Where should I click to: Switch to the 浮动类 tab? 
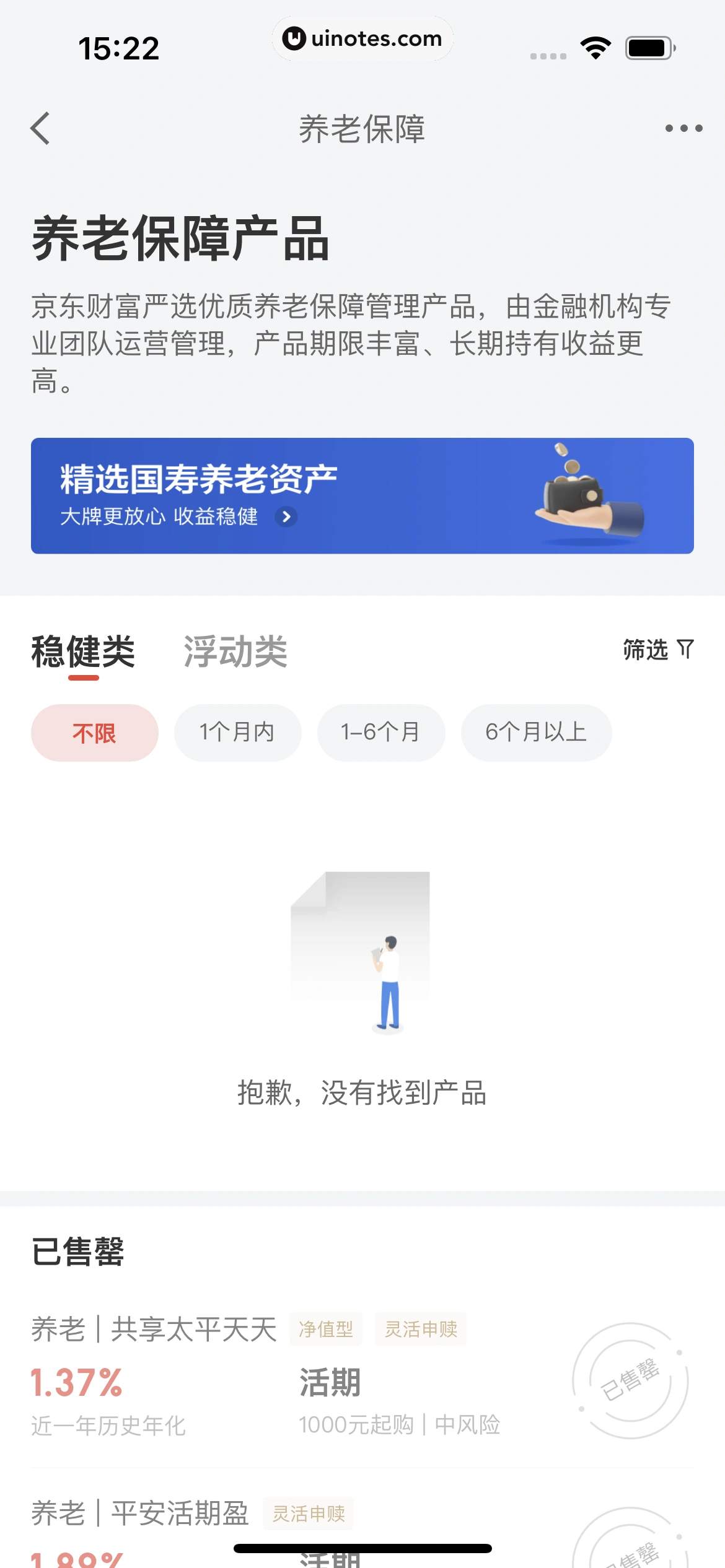pyautogui.click(x=235, y=652)
